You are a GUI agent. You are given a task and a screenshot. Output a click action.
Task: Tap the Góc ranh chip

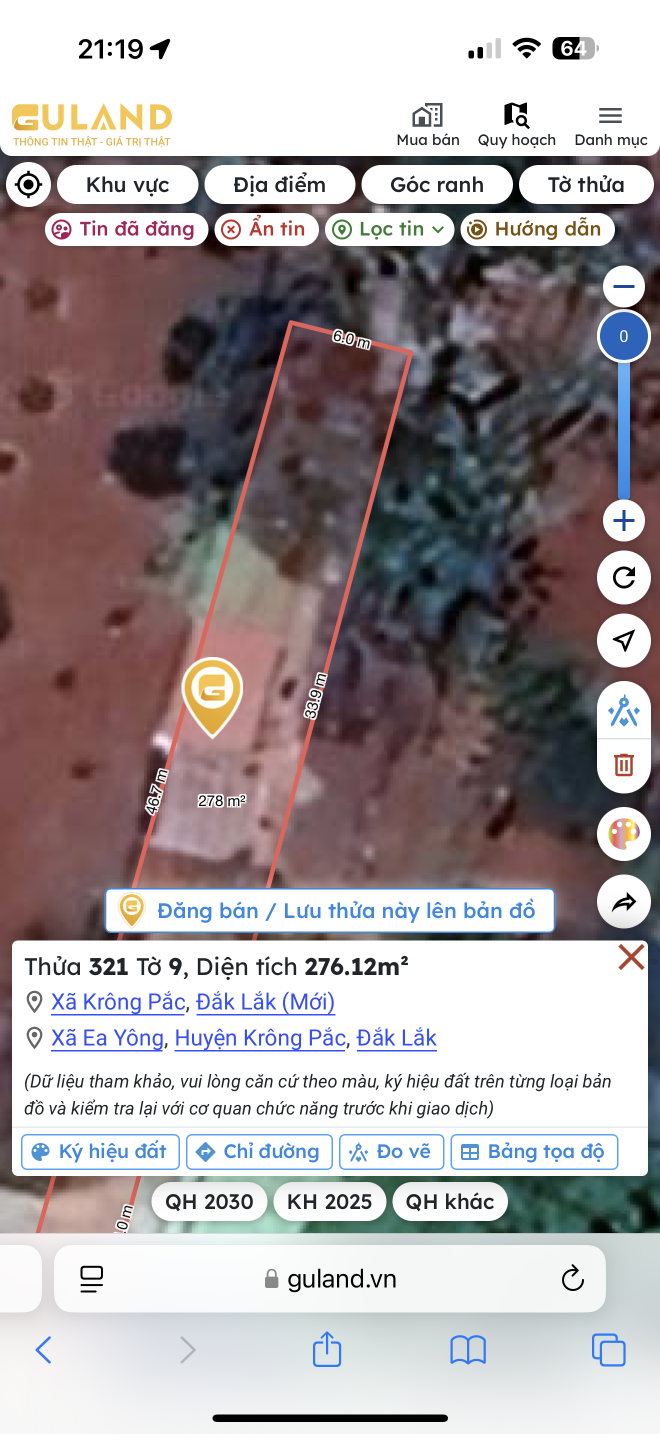coord(436,185)
